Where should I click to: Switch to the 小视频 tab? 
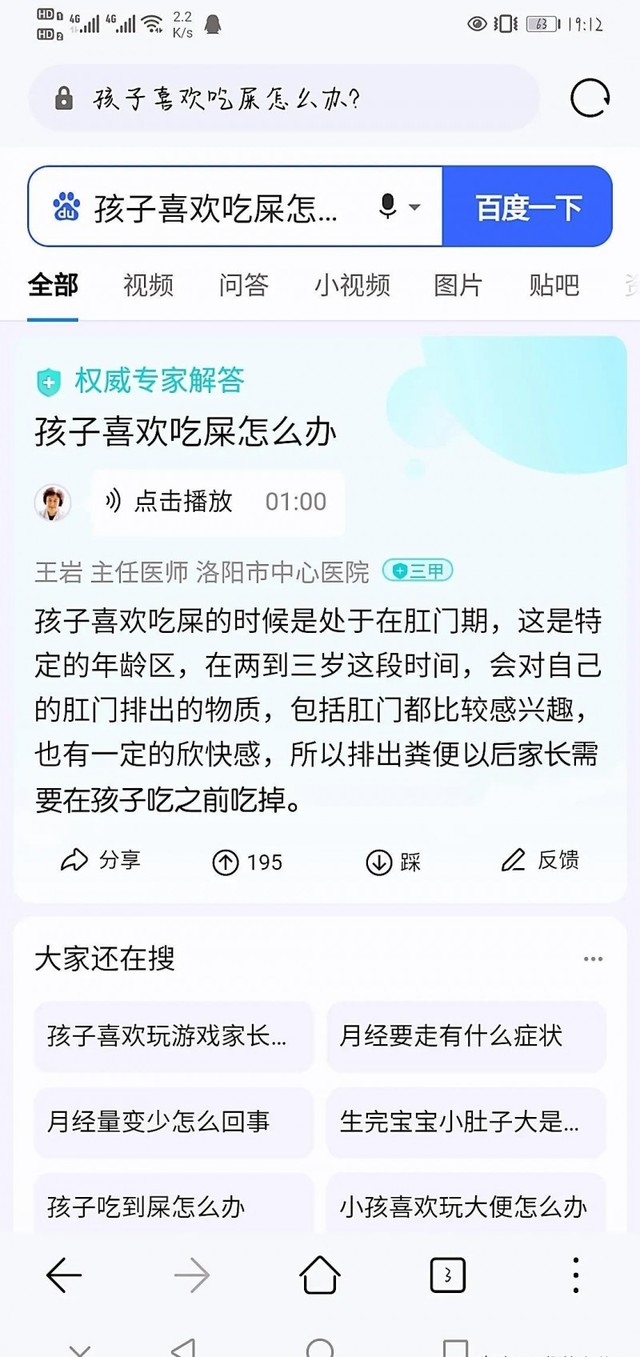click(351, 285)
